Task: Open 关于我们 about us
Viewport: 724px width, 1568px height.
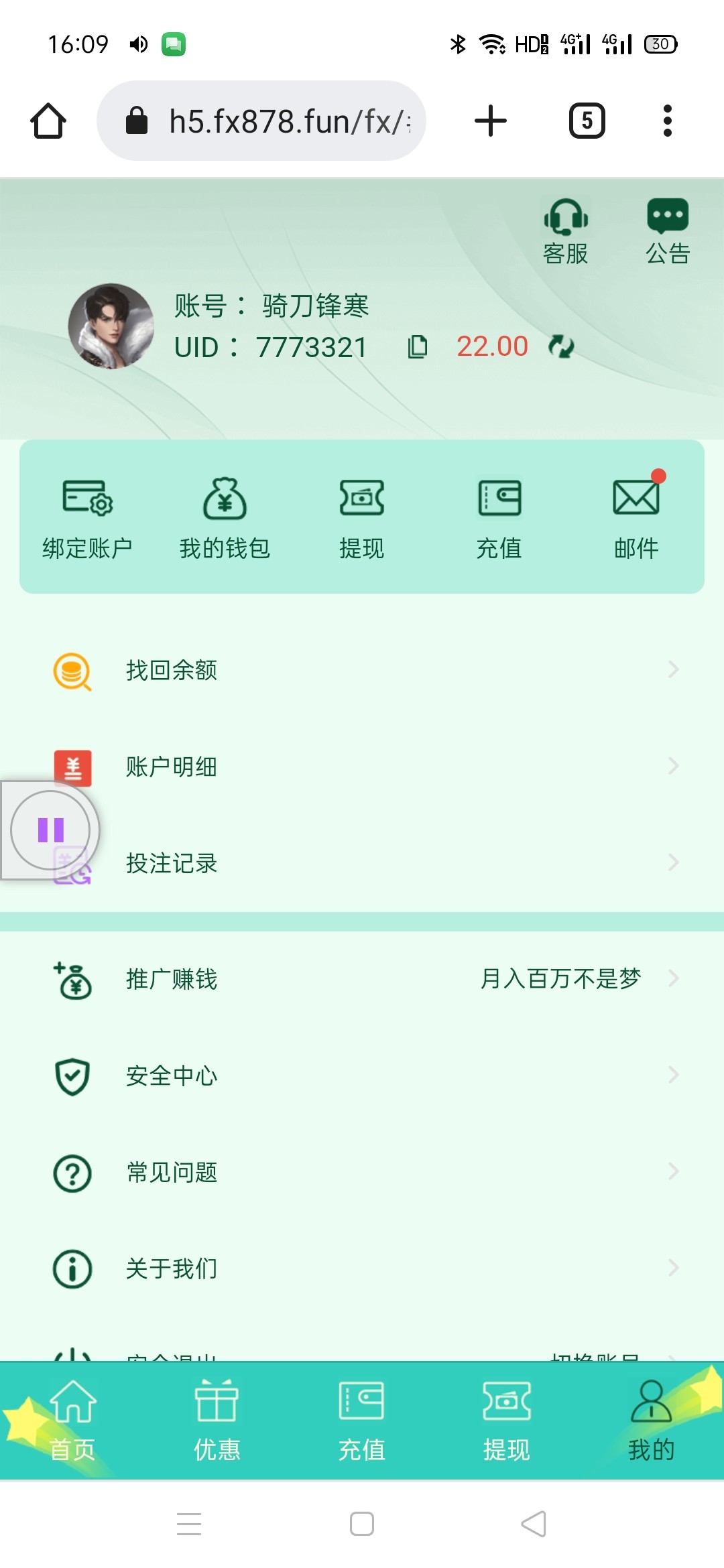Action: point(362,1268)
